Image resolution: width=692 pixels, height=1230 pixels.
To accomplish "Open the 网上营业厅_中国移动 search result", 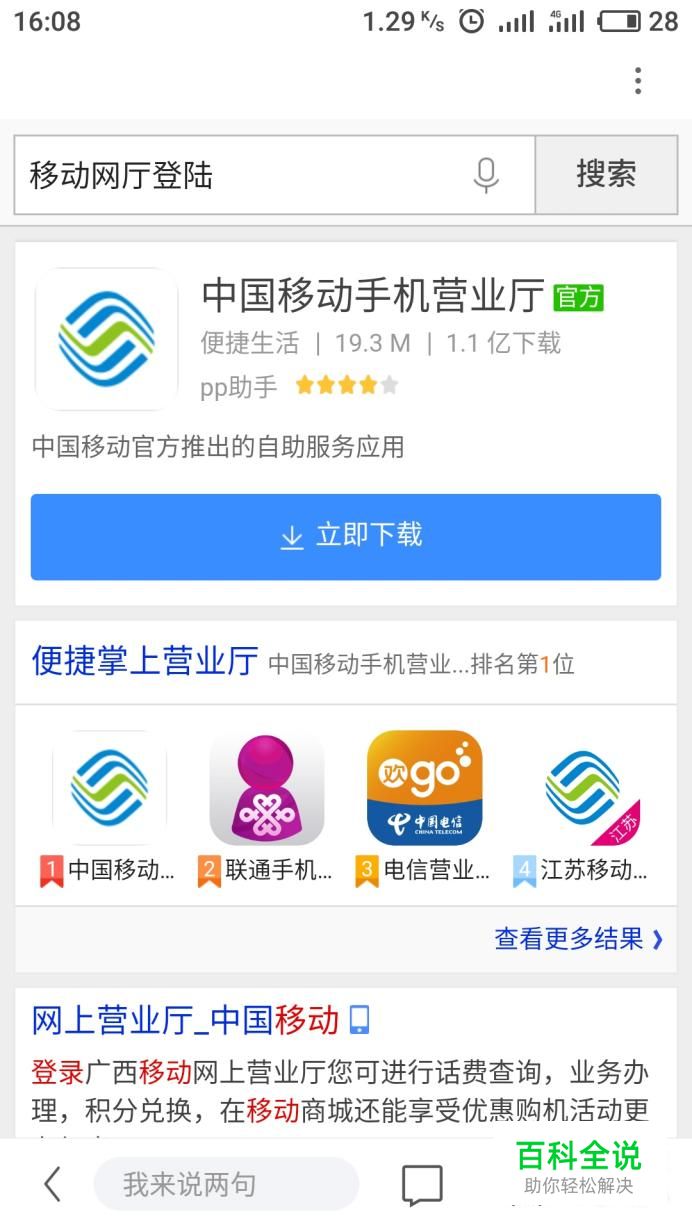I will pyautogui.click(x=186, y=1020).
